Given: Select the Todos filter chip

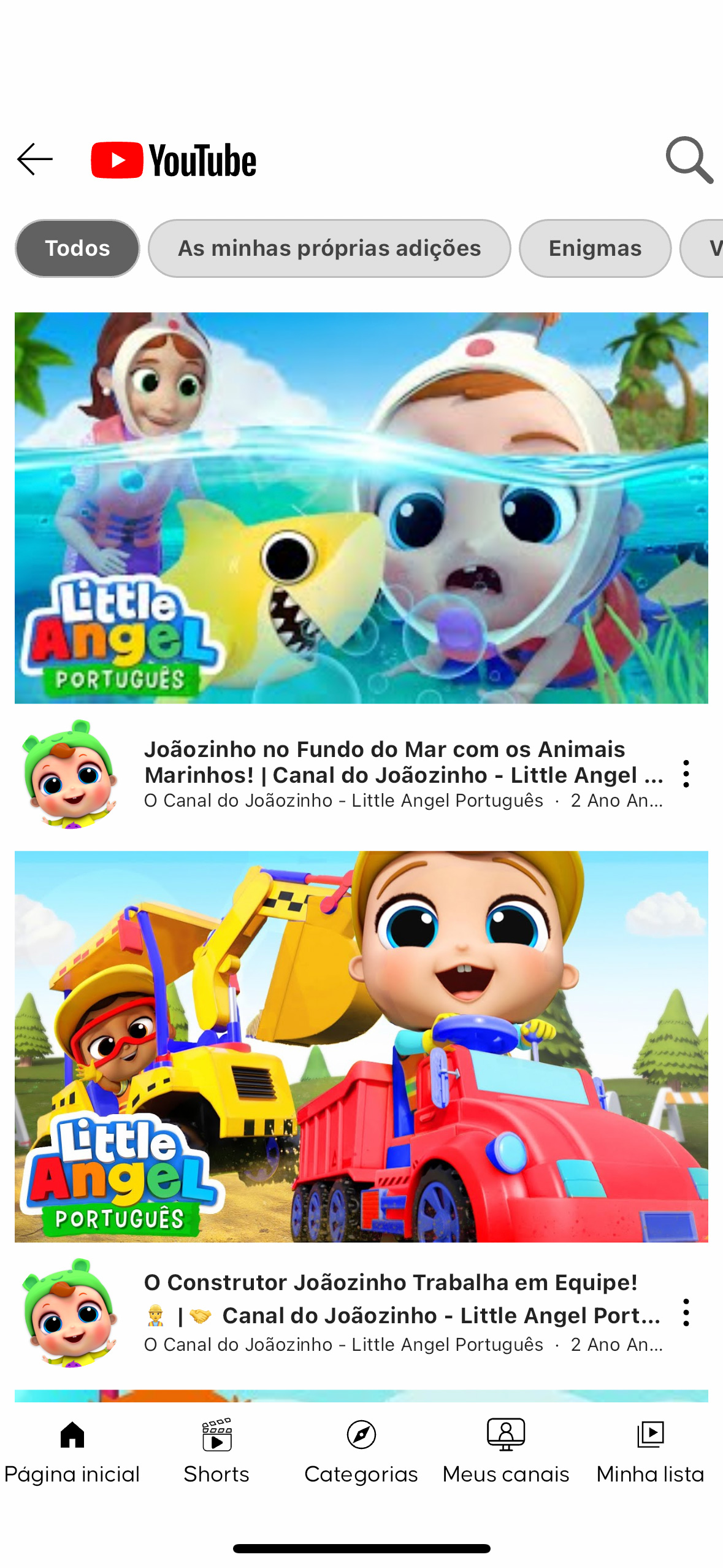Looking at the screenshot, I should point(77,248).
